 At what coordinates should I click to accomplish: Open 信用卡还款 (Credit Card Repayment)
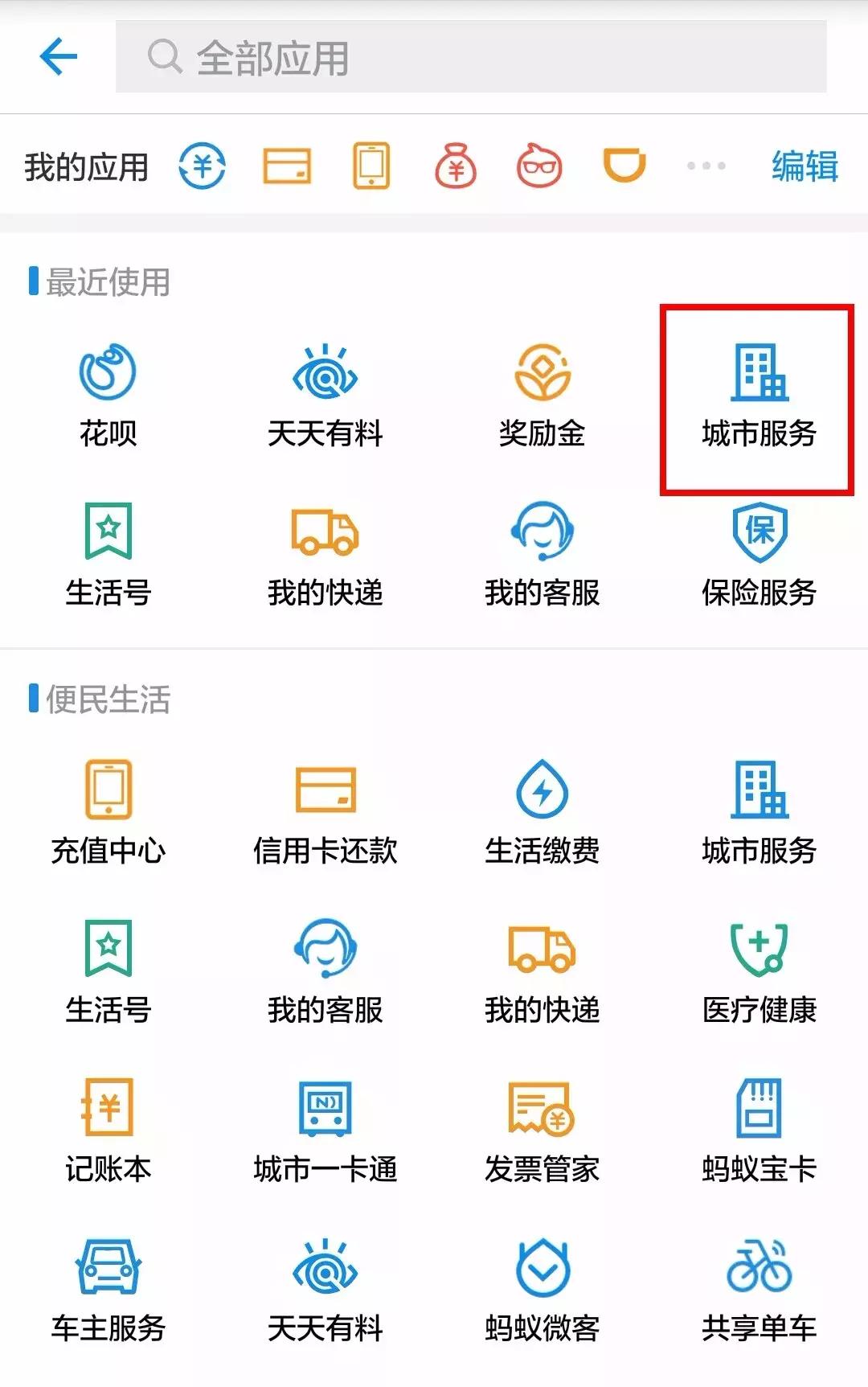(326, 812)
